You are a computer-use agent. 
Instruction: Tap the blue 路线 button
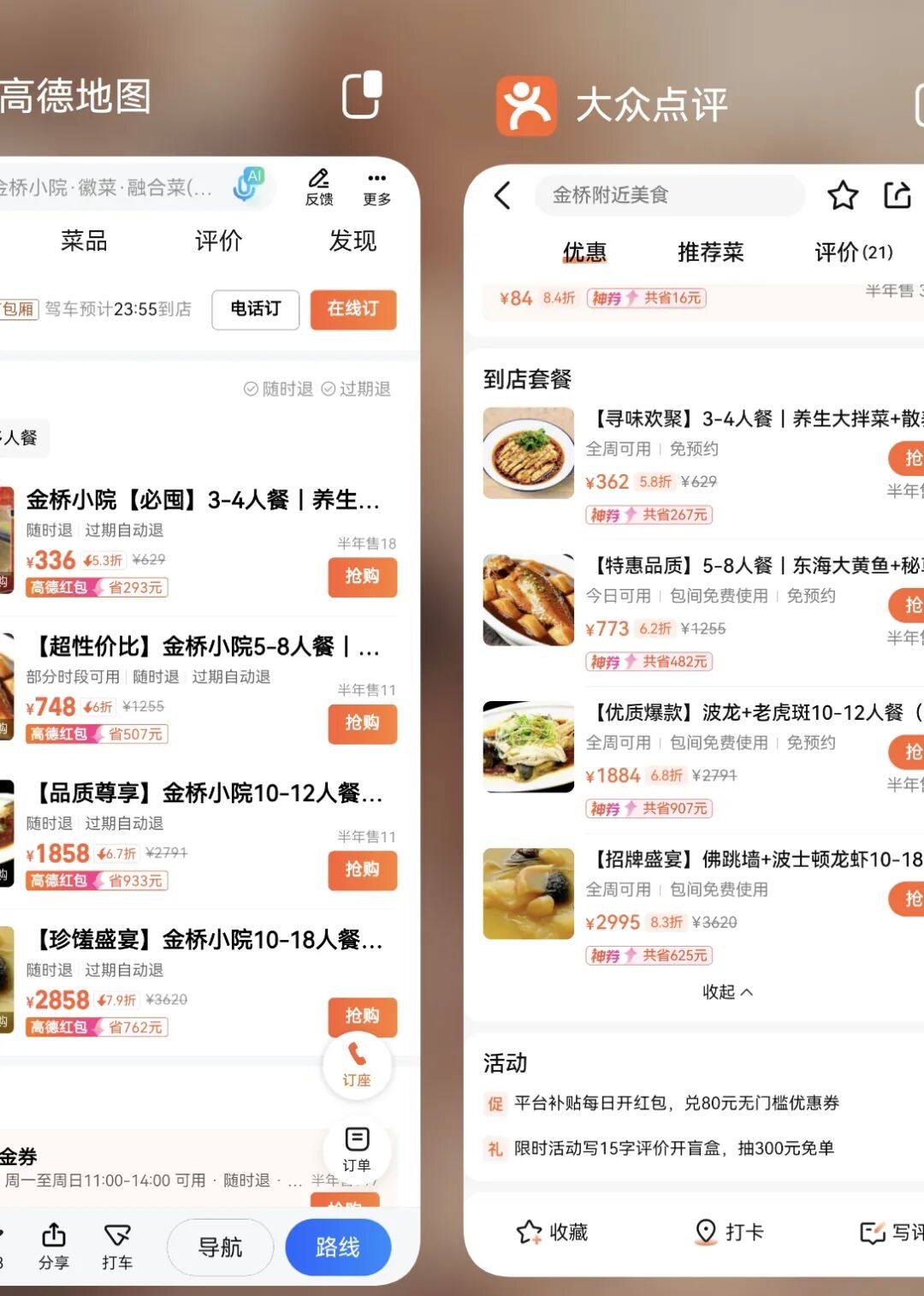pyautogui.click(x=338, y=1247)
